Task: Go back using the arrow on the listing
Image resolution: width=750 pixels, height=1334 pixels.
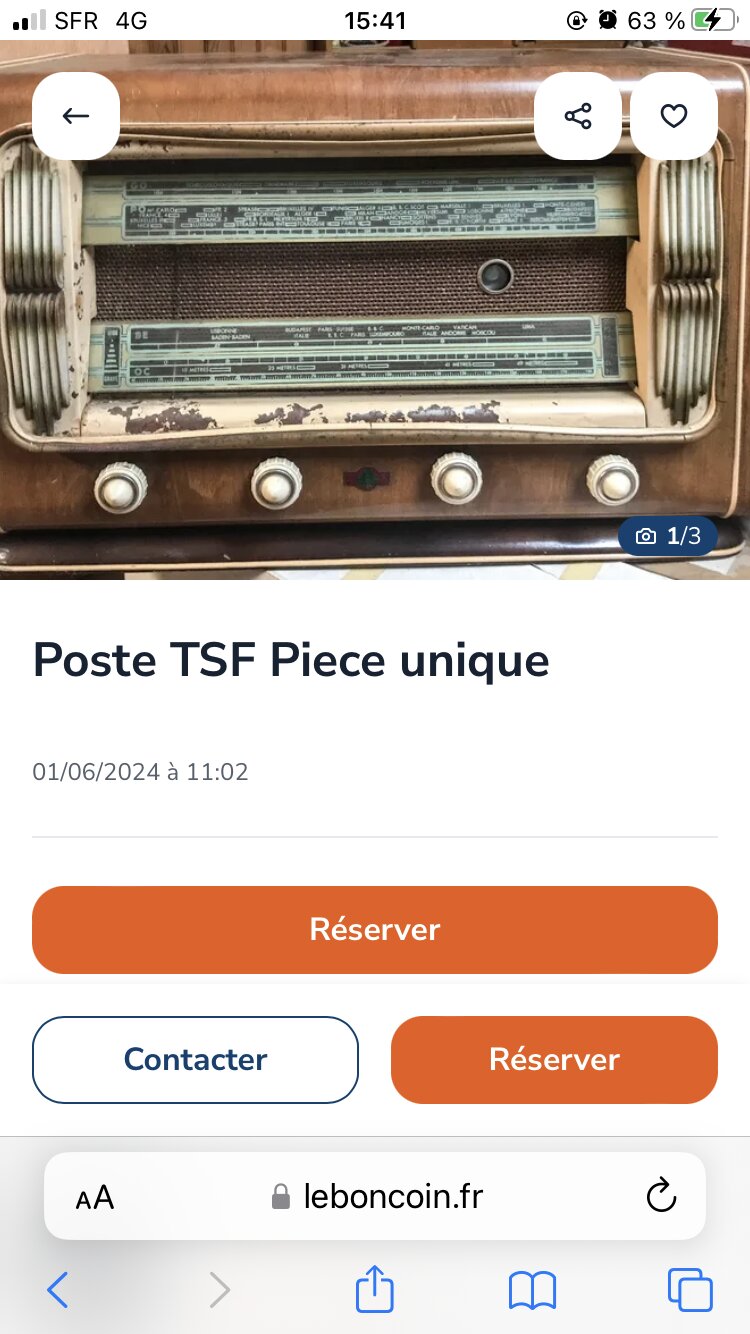Action: point(76,116)
